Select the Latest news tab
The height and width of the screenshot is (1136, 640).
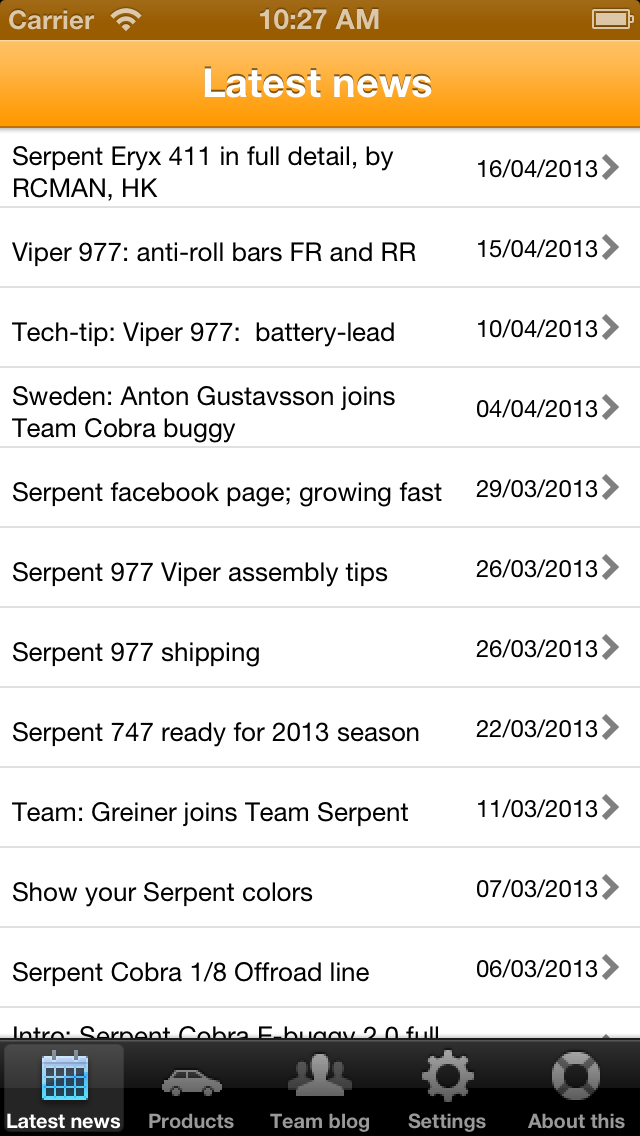click(x=64, y=1089)
